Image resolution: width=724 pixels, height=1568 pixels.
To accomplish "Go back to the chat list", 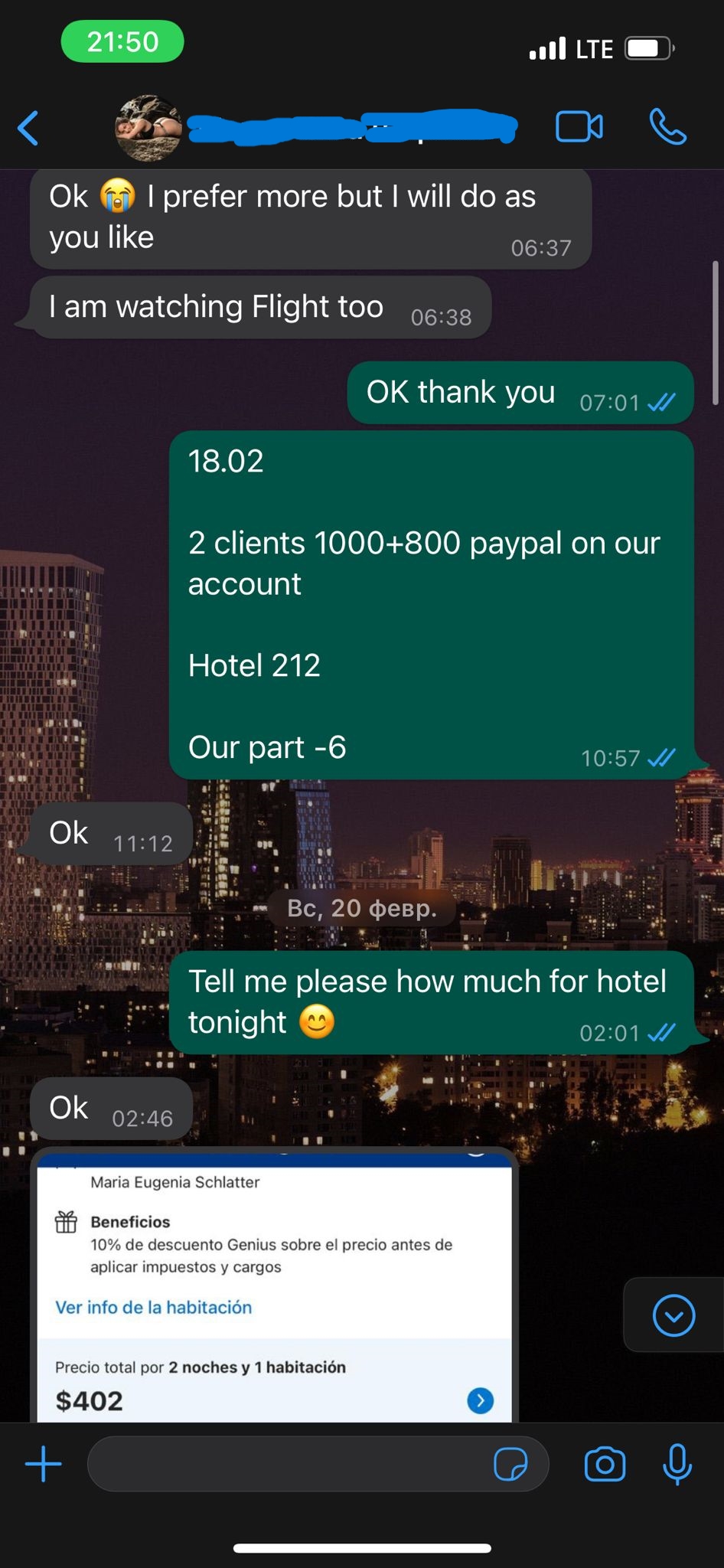I will 29,128.
